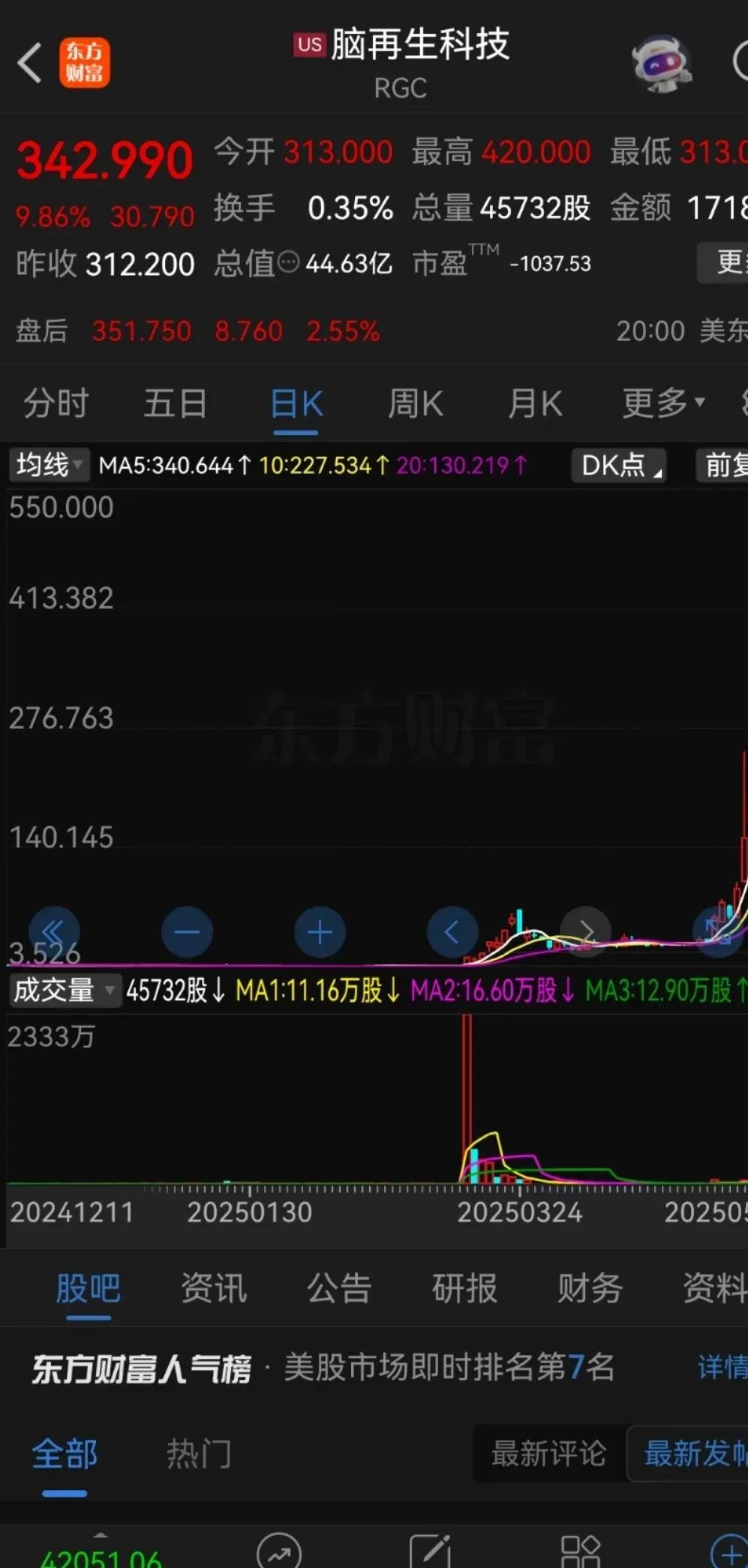748x1568 pixels.
Task: Tap the DK点 button
Action: pyautogui.click(x=619, y=465)
